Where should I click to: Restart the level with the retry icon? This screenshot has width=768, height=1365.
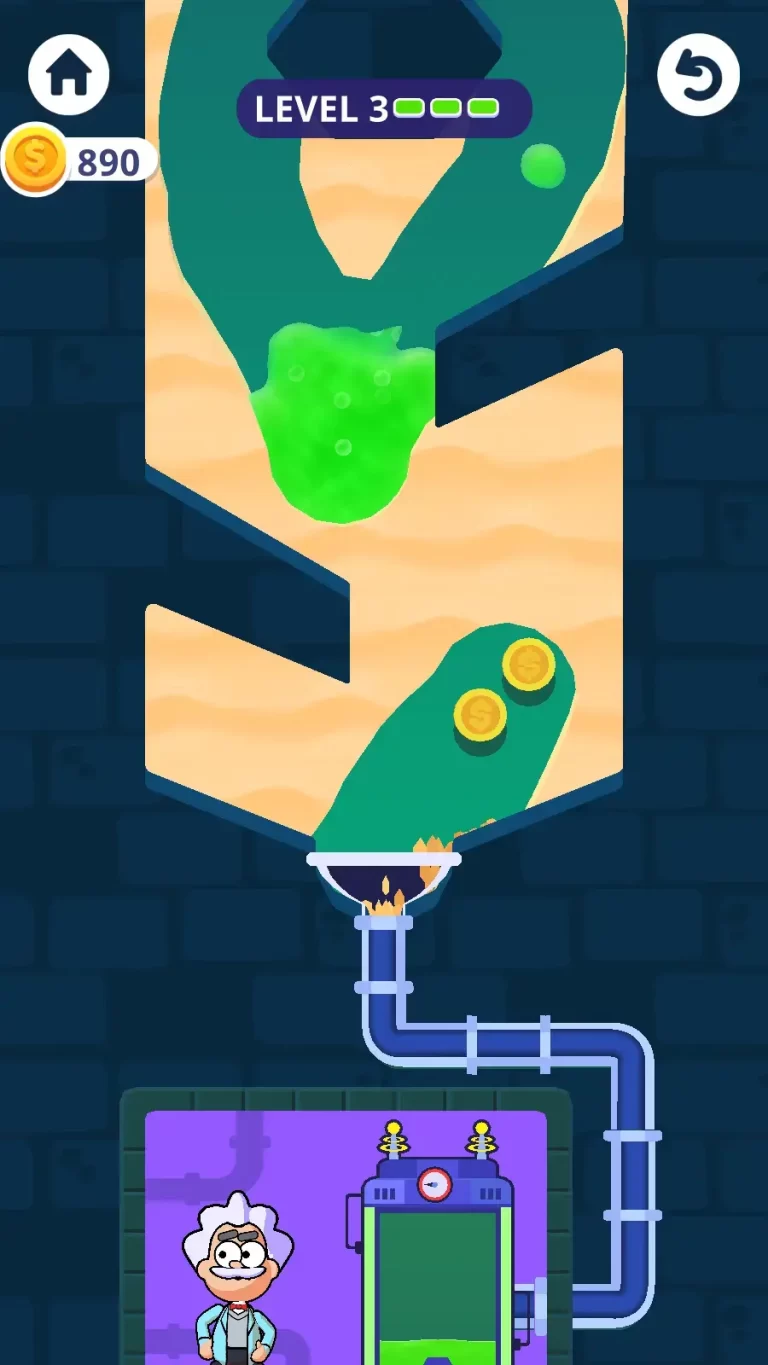(698, 74)
